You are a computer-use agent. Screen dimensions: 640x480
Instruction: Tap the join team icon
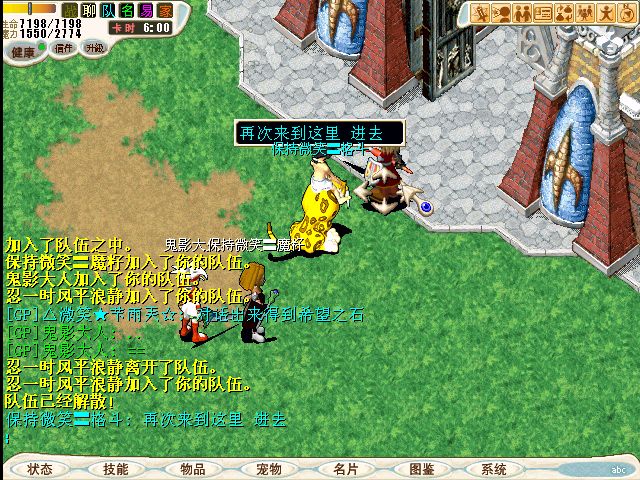[521, 13]
